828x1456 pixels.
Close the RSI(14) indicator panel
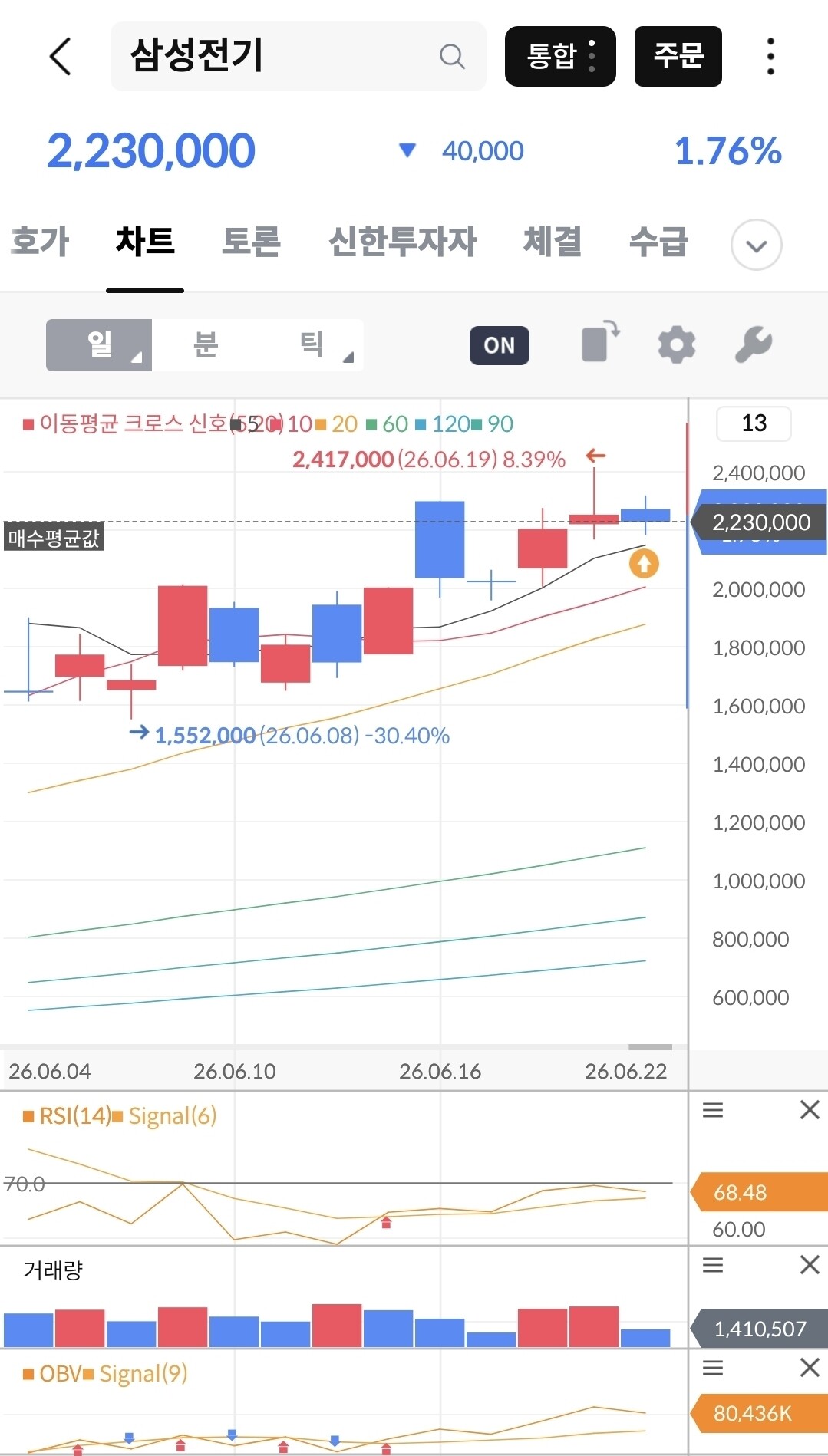tap(810, 1109)
